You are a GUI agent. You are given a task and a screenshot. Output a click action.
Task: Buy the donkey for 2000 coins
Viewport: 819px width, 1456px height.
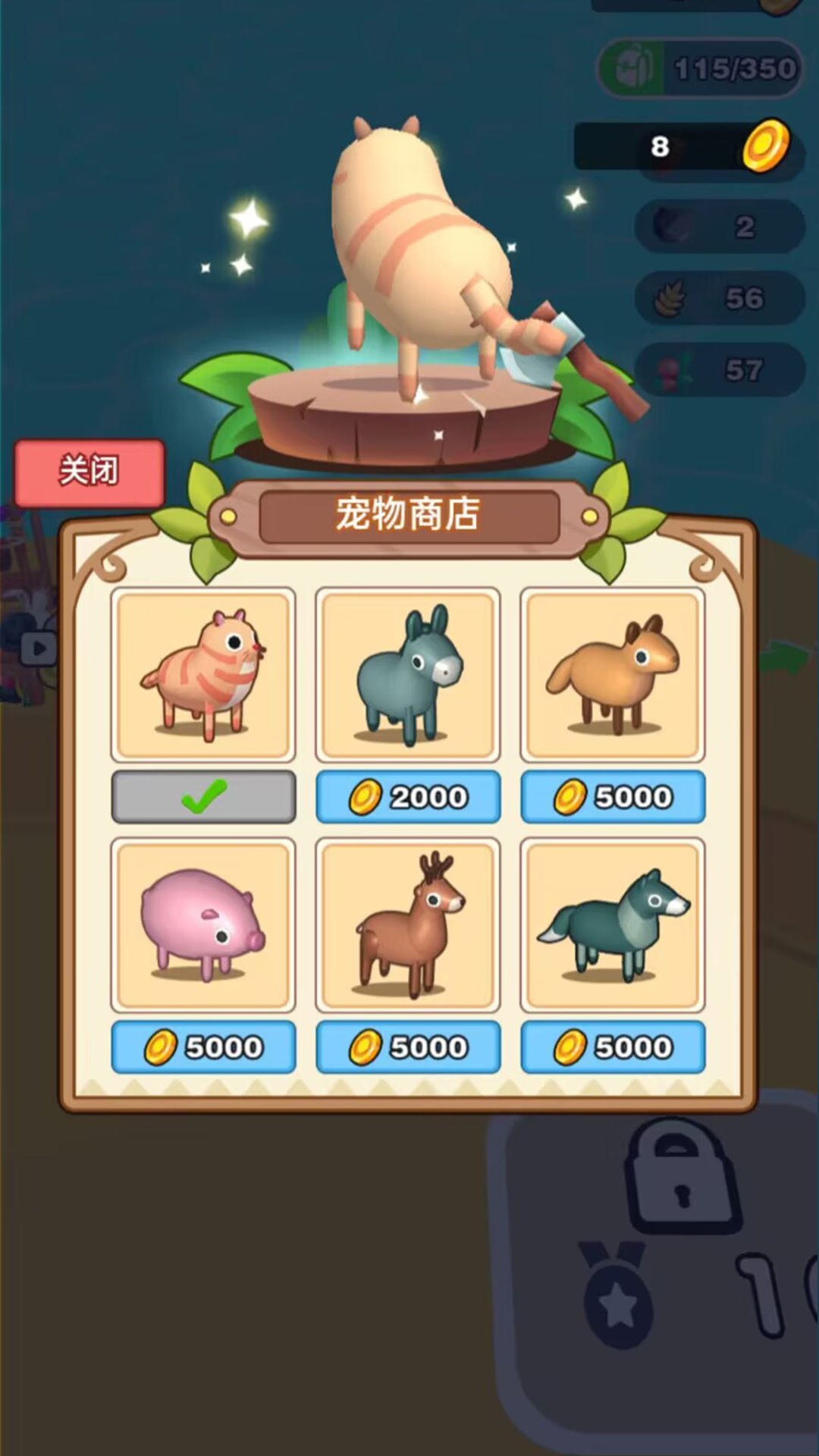[408, 797]
